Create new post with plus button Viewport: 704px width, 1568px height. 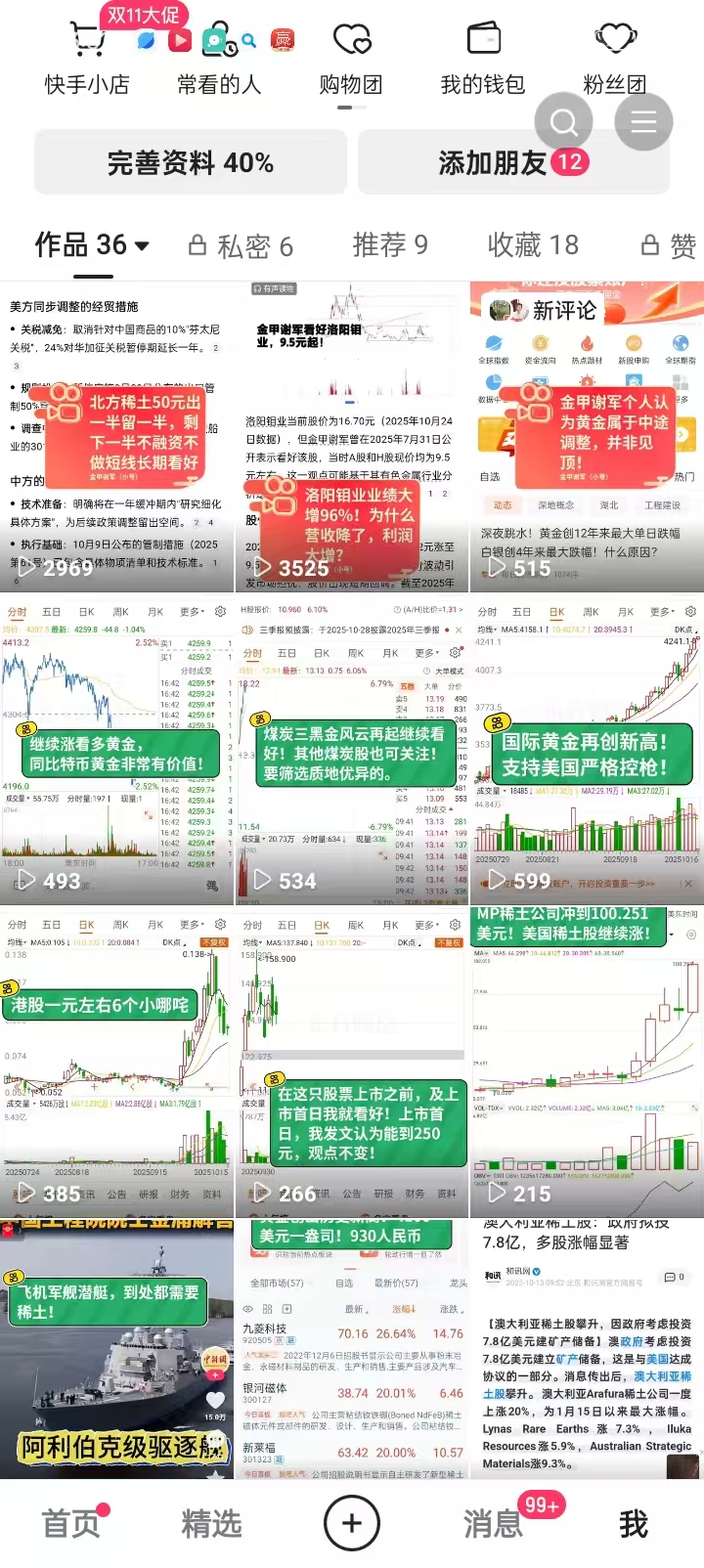[x=352, y=1522]
